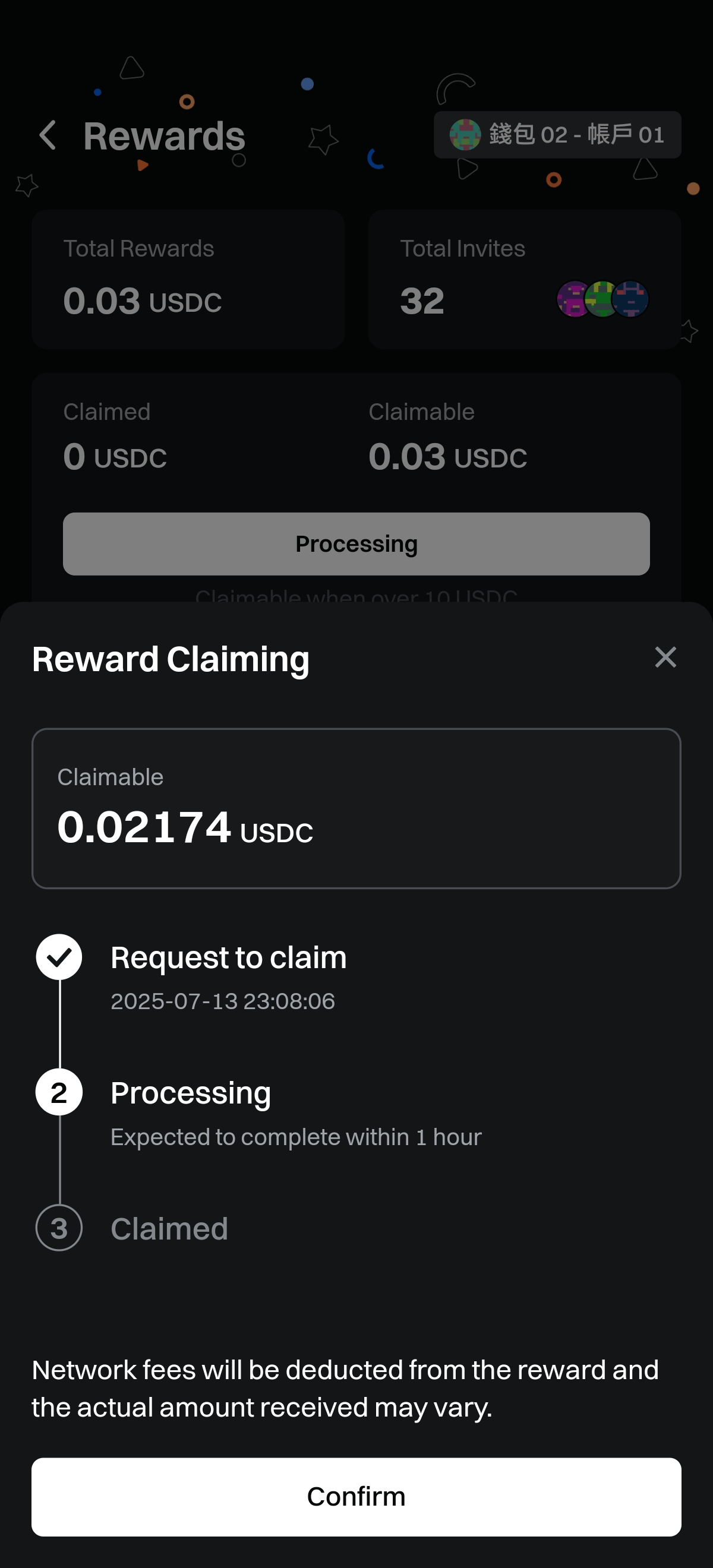The image size is (713, 1568).
Task: Go back from Rewards page
Action: [x=48, y=135]
